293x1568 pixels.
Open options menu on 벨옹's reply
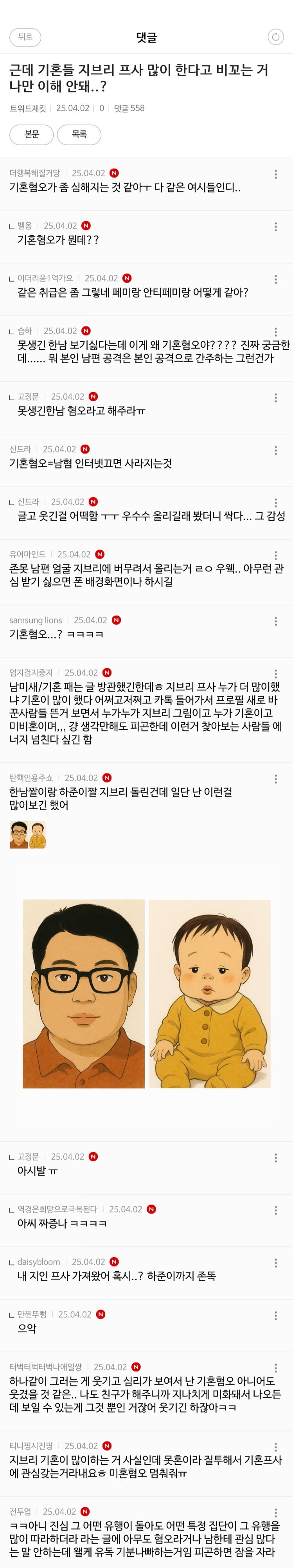(275, 227)
